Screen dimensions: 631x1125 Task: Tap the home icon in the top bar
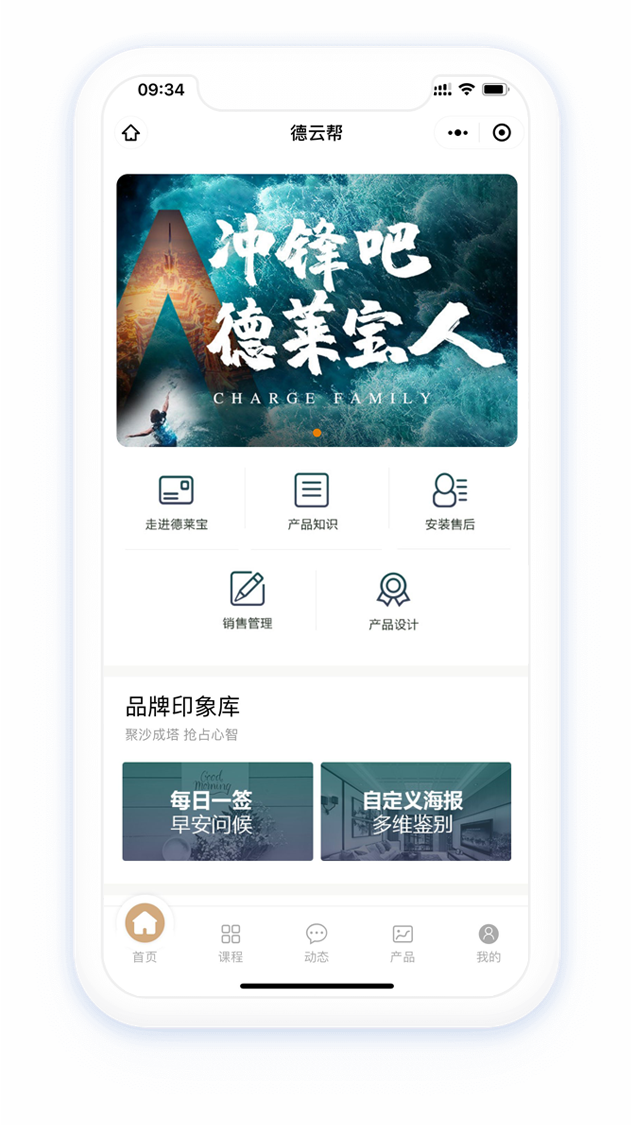[x=130, y=133]
